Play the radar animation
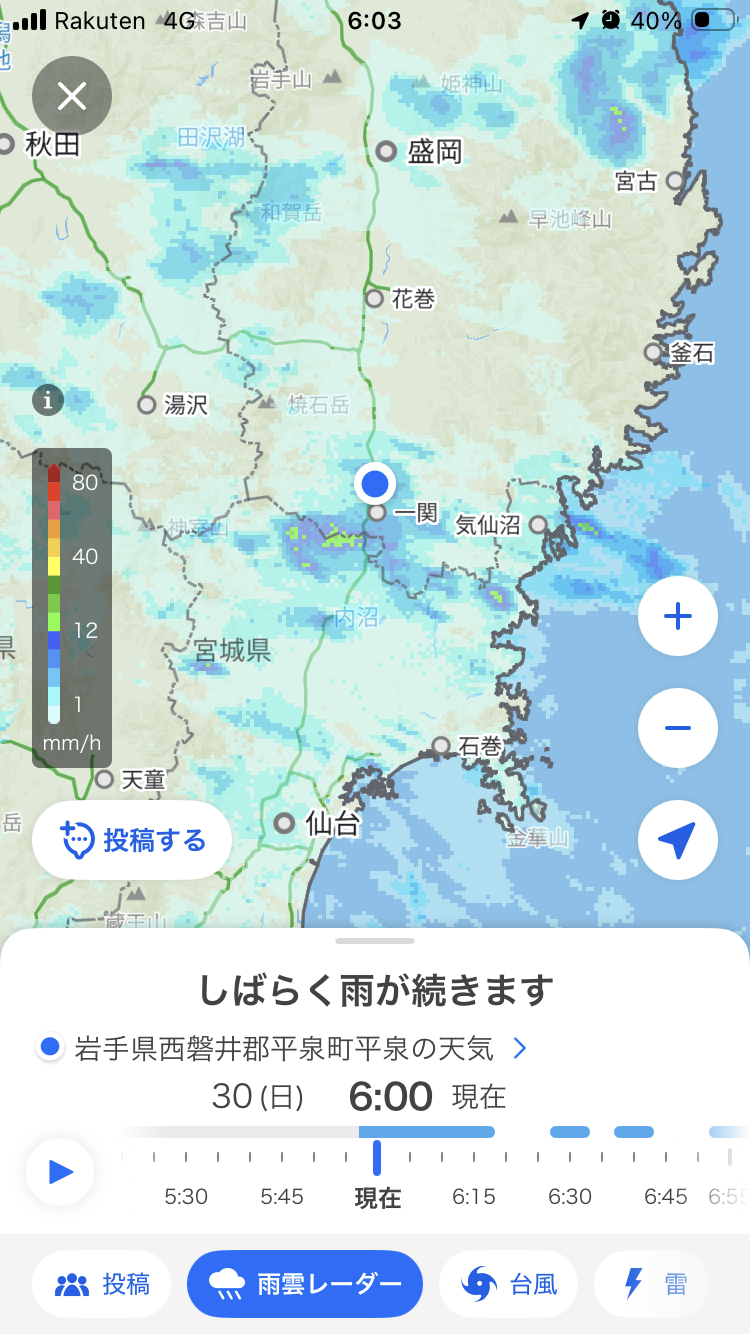Image resolution: width=750 pixels, height=1334 pixels. pyautogui.click(x=60, y=1171)
